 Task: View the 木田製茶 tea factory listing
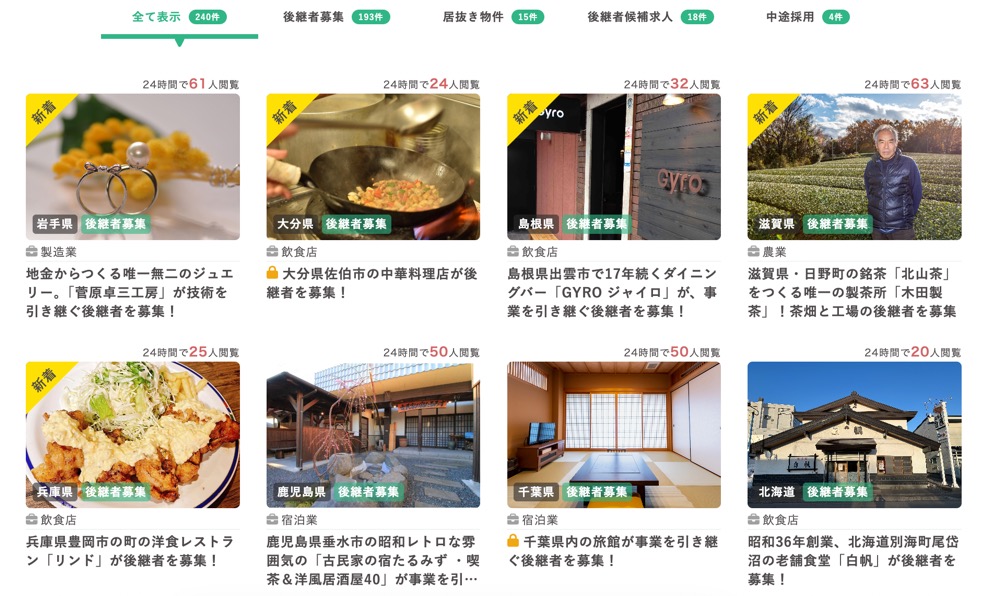click(854, 167)
